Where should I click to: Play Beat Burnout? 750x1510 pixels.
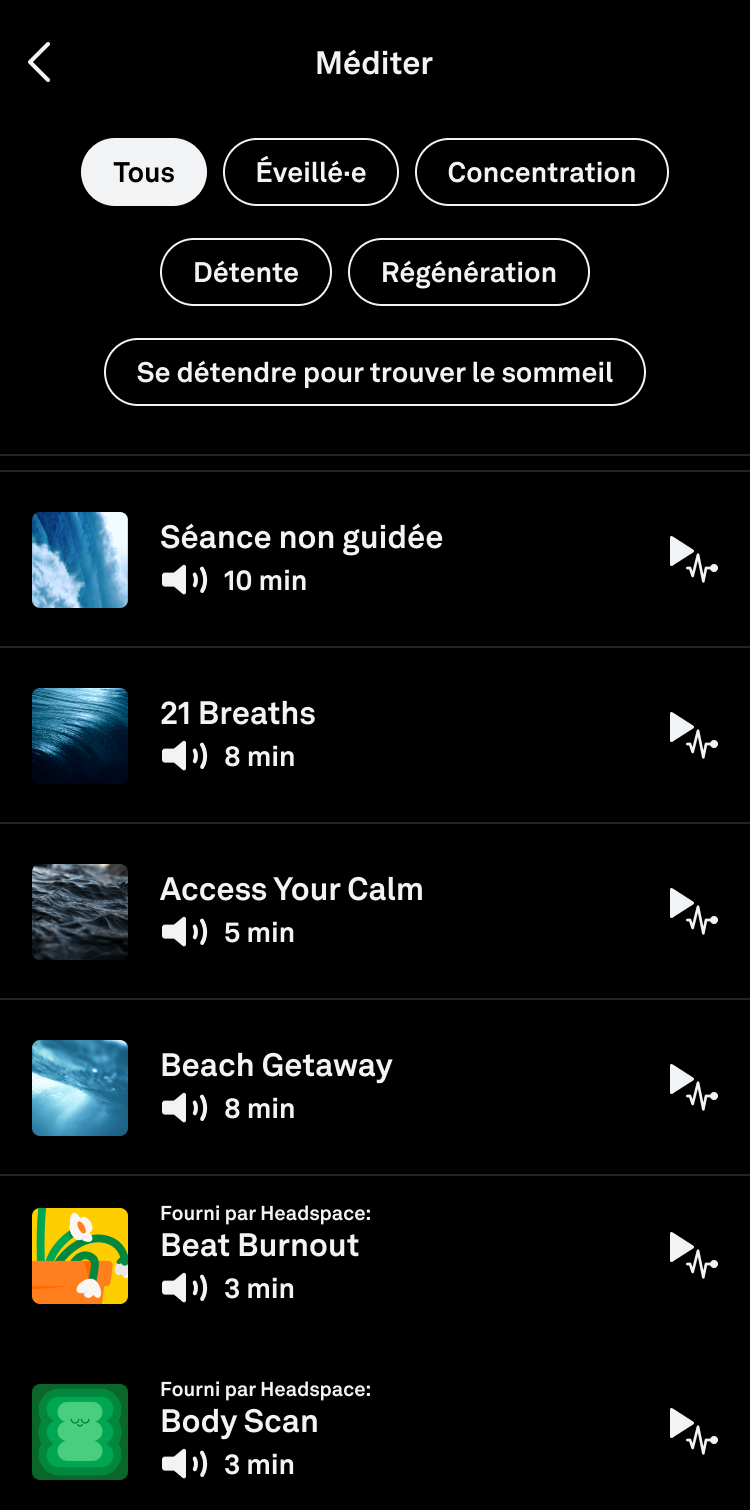(x=693, y=1254)
